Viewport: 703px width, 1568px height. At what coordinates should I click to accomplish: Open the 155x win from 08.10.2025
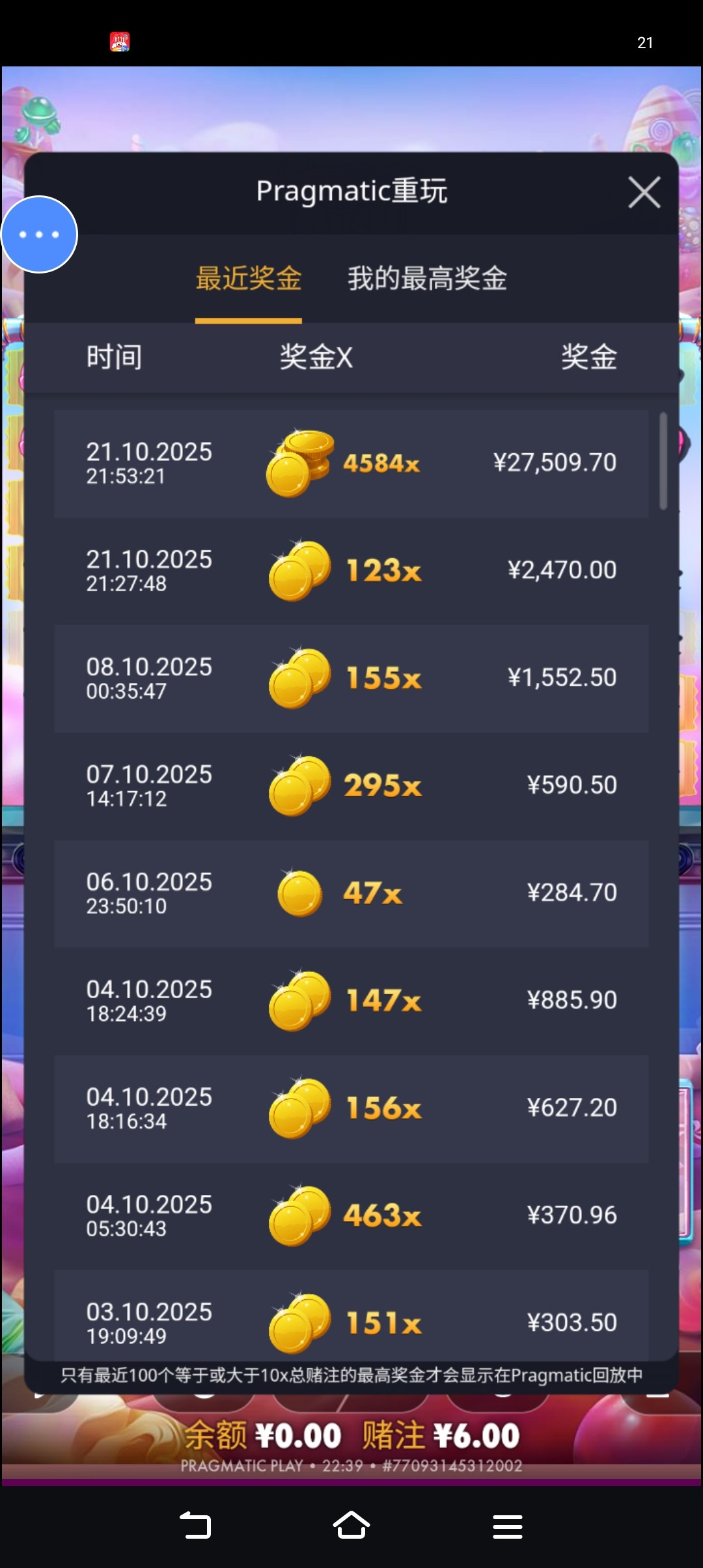tap(351, 679)
